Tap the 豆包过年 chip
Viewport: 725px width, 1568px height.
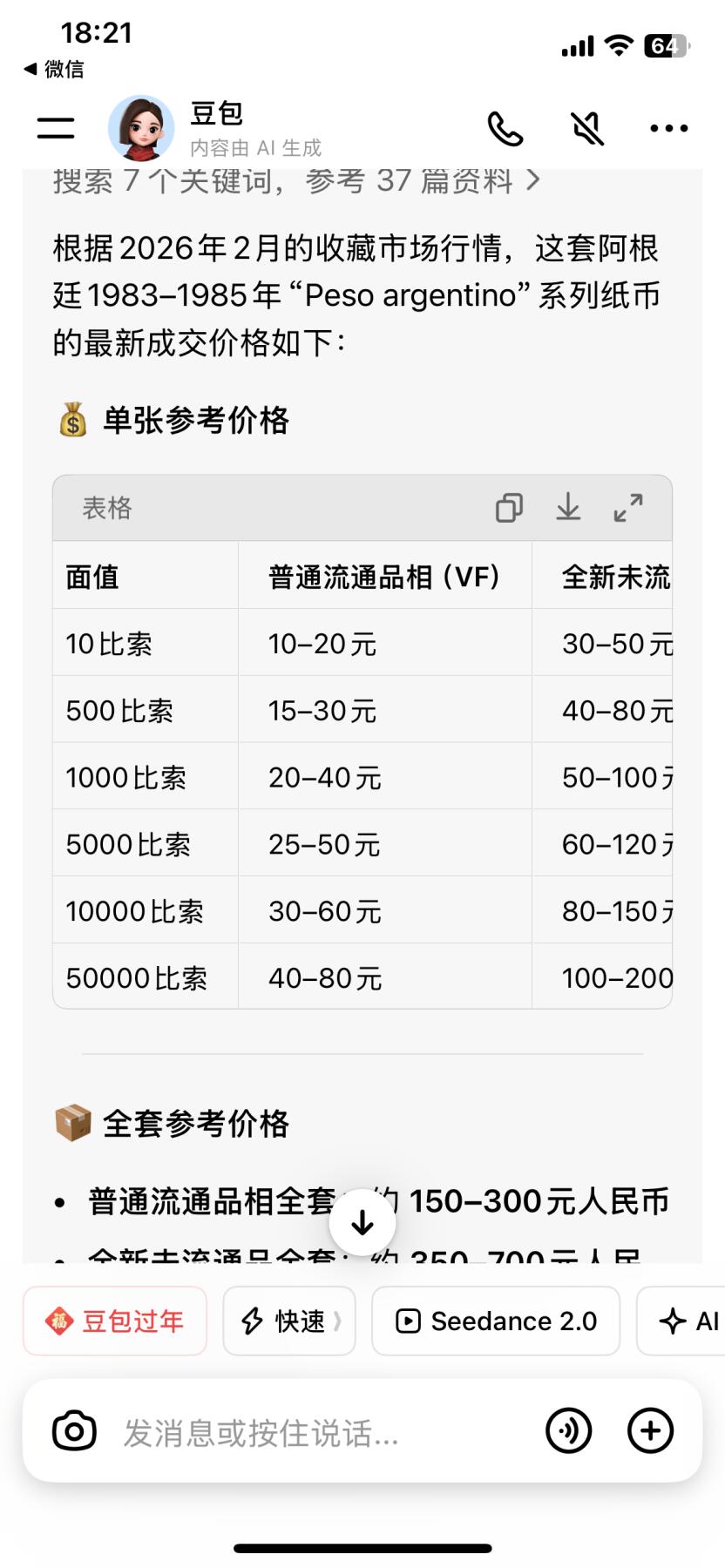click(x=115, y=1321)
